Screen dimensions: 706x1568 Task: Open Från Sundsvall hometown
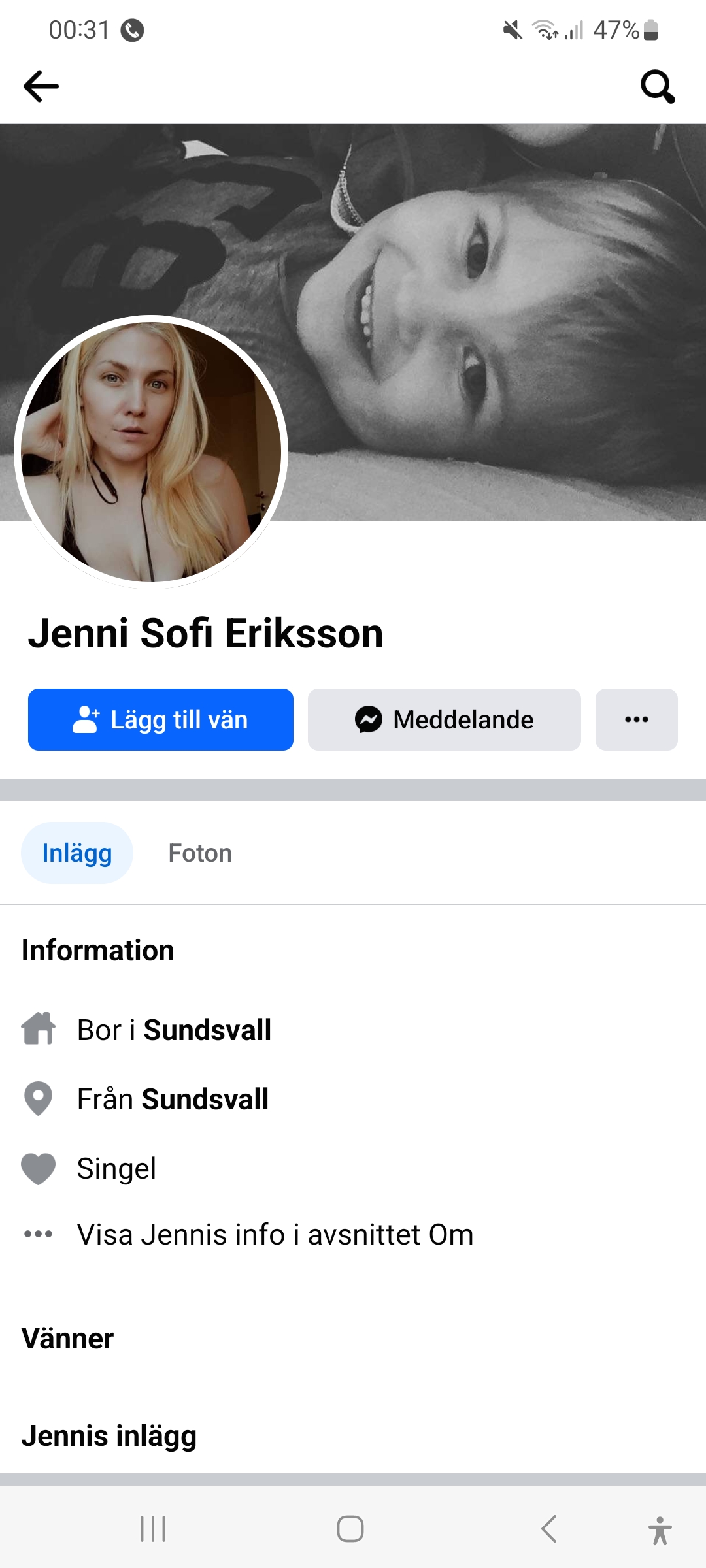coord(173,1100)
